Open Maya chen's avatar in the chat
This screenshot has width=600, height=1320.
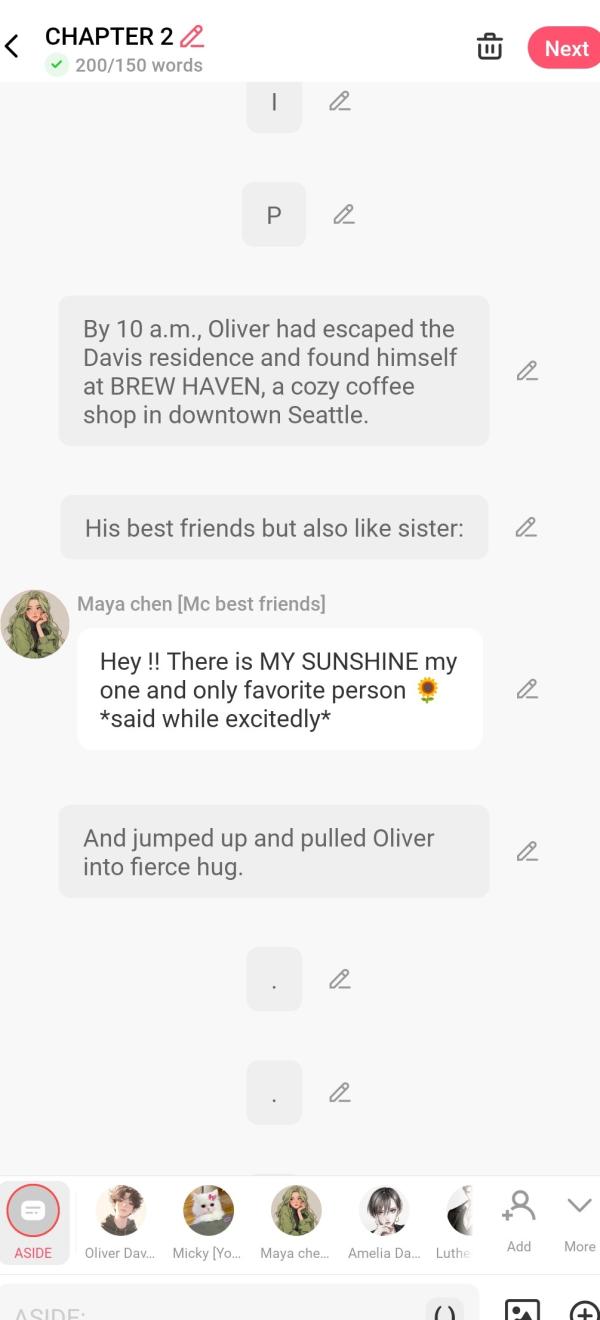[35, 624]
